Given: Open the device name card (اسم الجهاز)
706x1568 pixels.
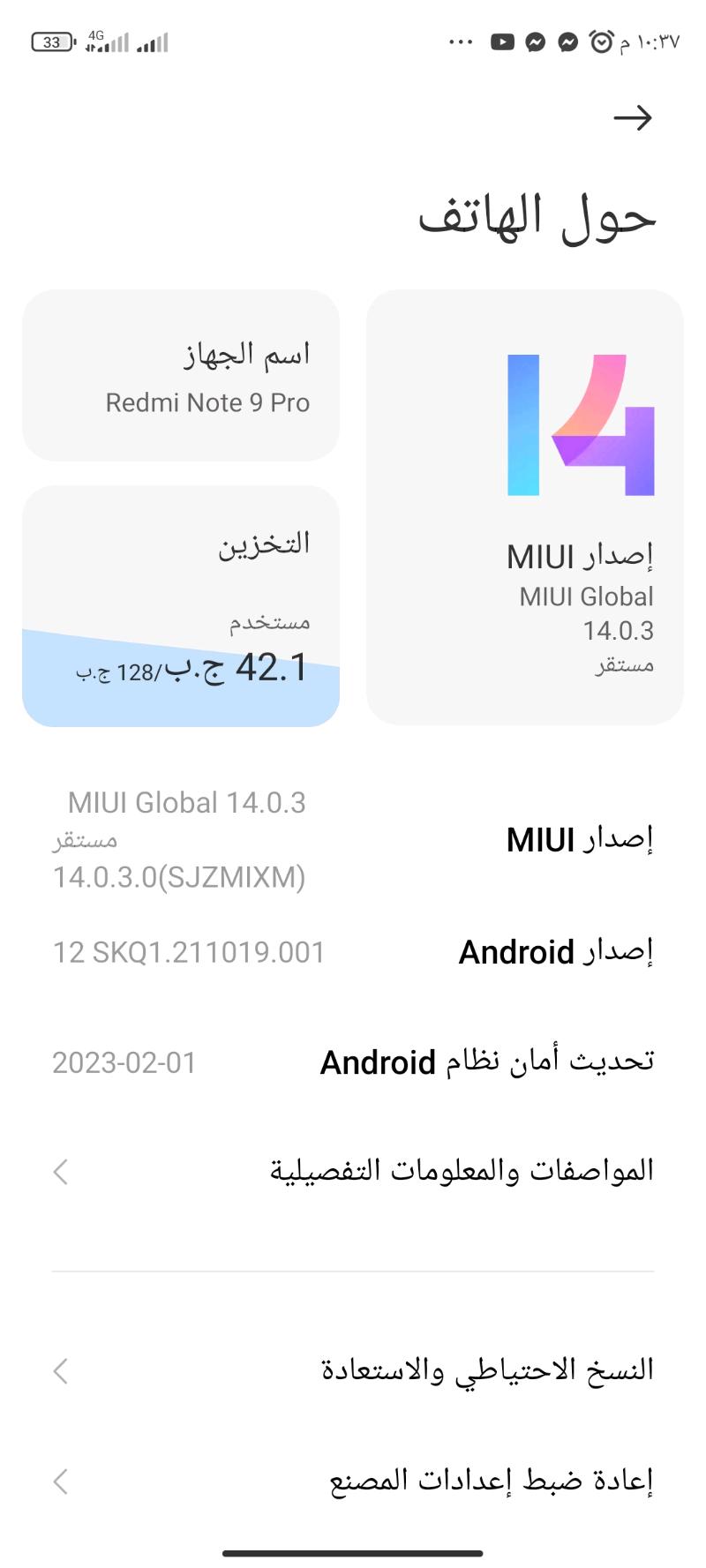Looking at the screenshot, I should [x=181, y=376].
